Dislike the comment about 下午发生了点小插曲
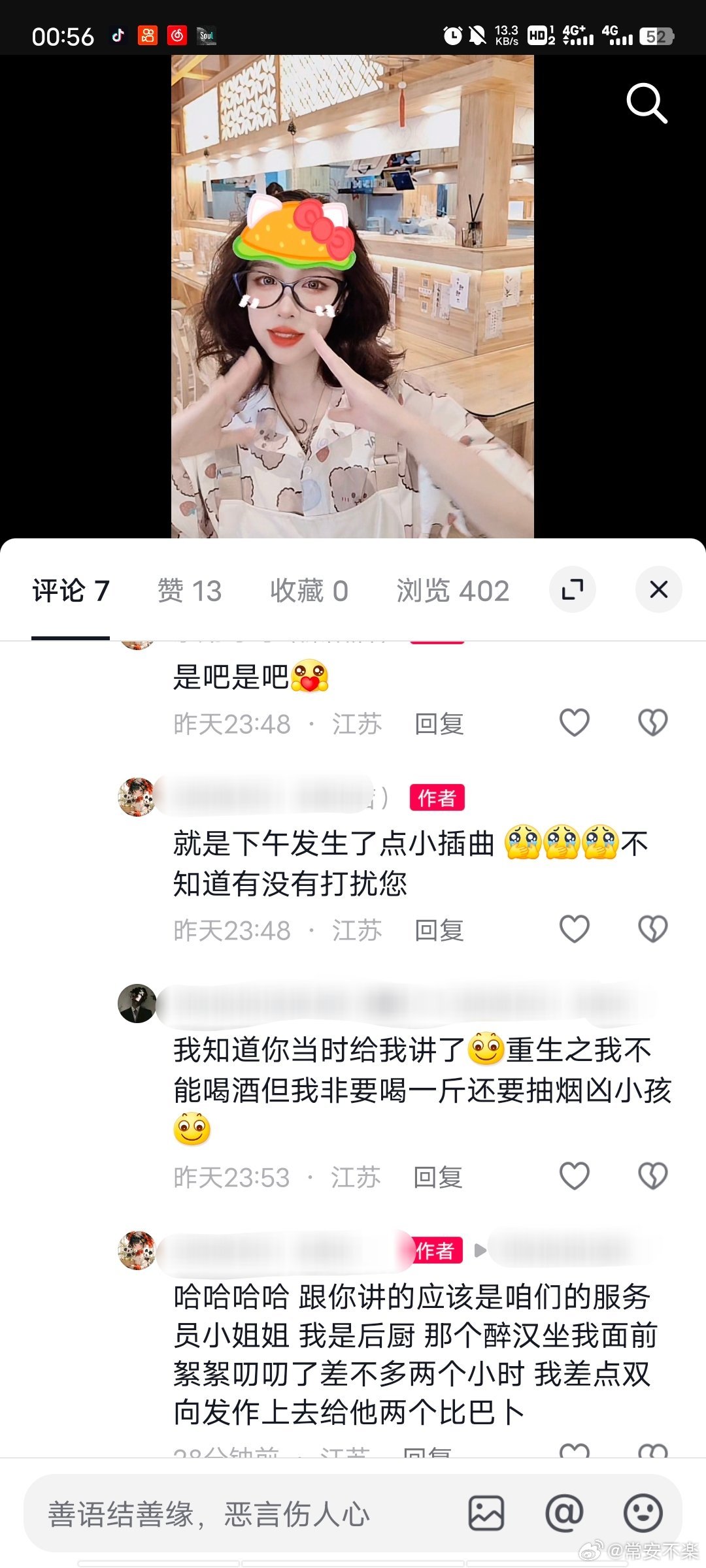706x1568 pixels. pos(652,929)
